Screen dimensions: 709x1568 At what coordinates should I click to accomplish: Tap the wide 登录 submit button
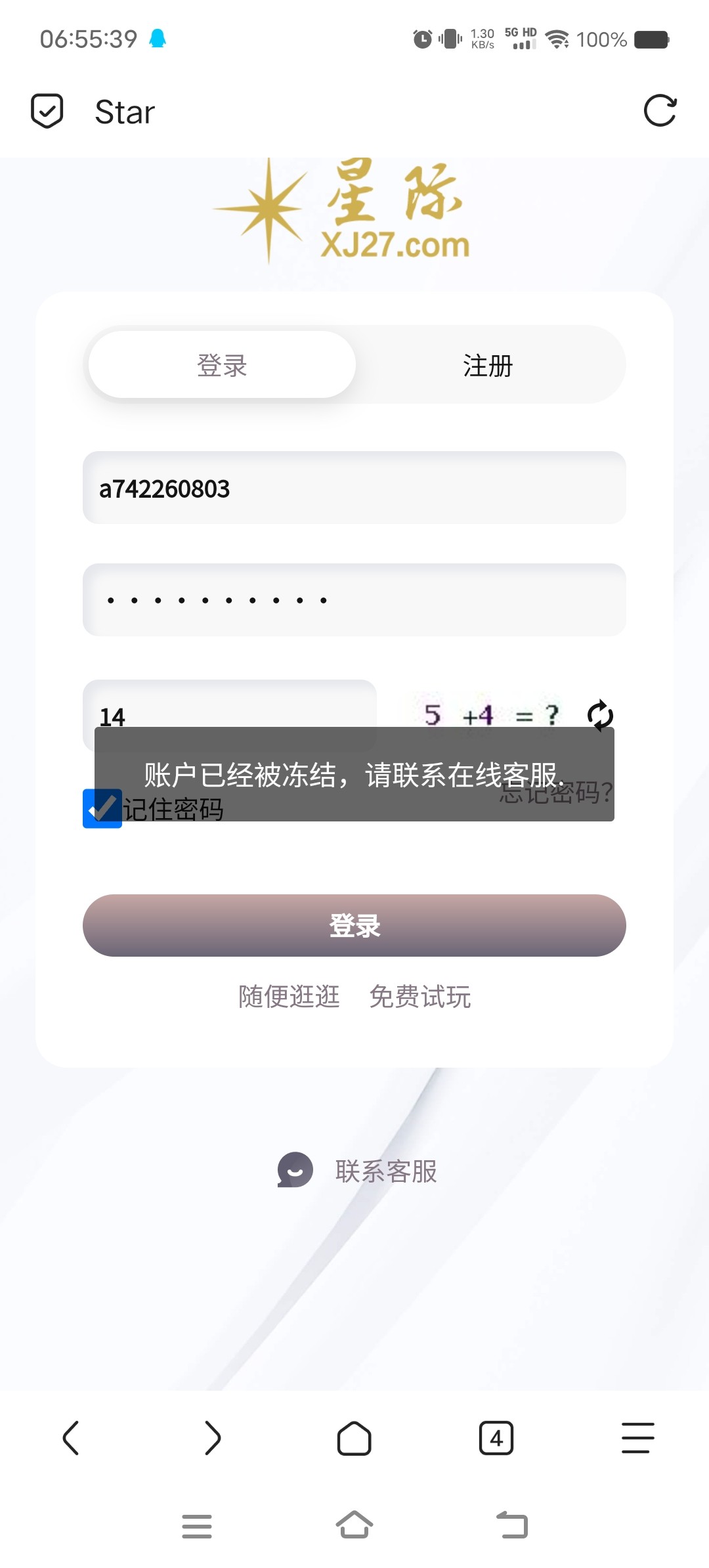pos(354,925)
